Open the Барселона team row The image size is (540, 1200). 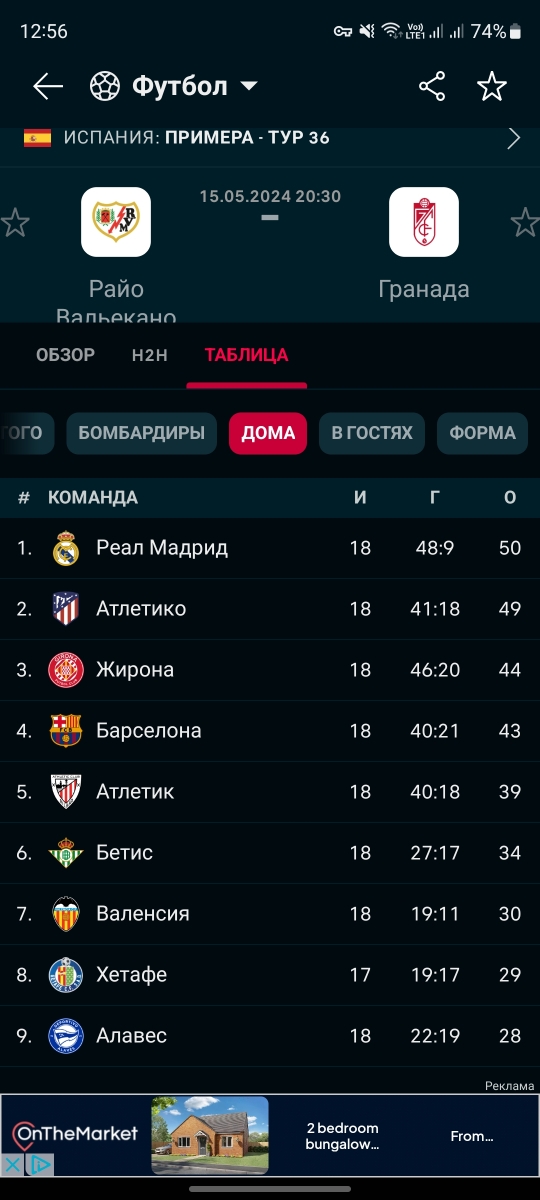(x=270, y=731)
